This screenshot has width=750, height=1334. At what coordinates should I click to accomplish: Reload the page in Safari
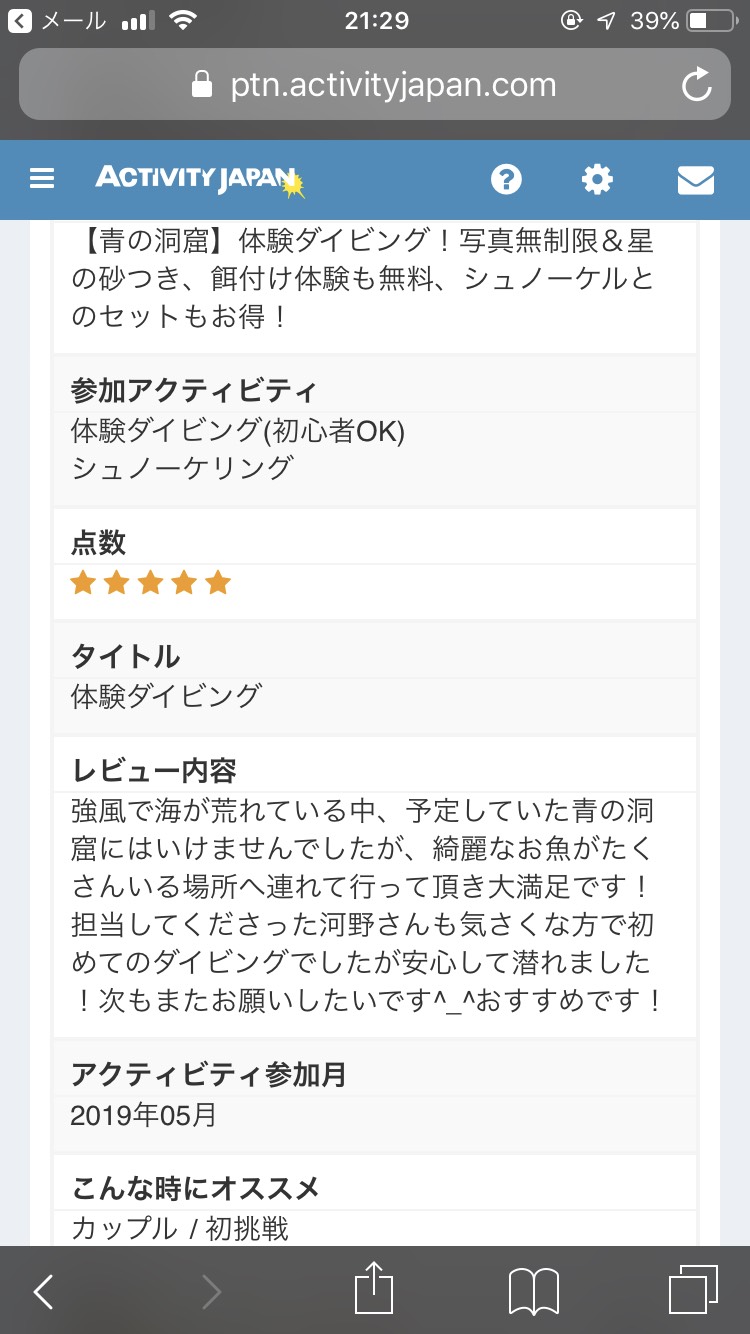click(696, 85)
